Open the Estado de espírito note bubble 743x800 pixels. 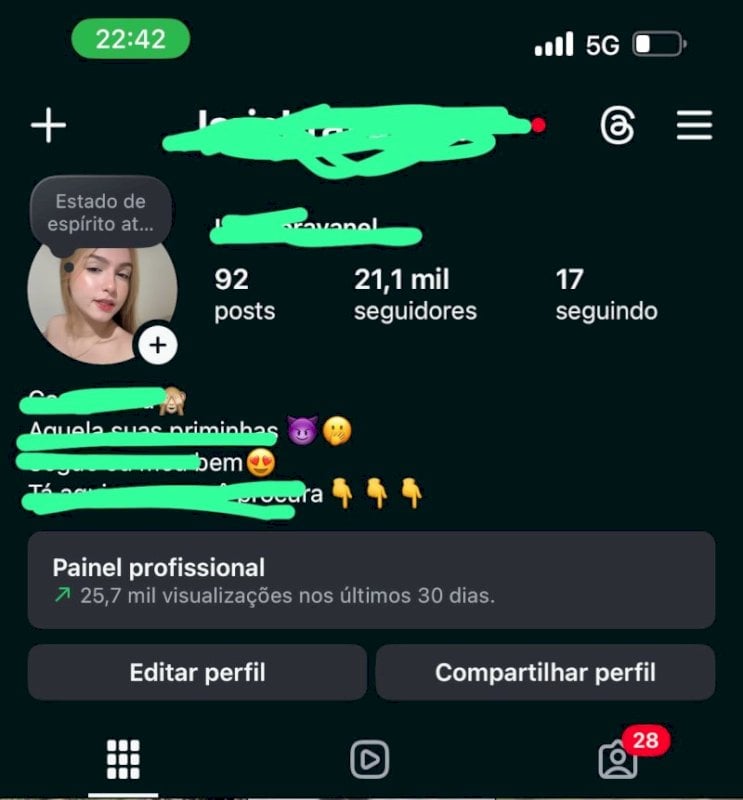[103, 213]
